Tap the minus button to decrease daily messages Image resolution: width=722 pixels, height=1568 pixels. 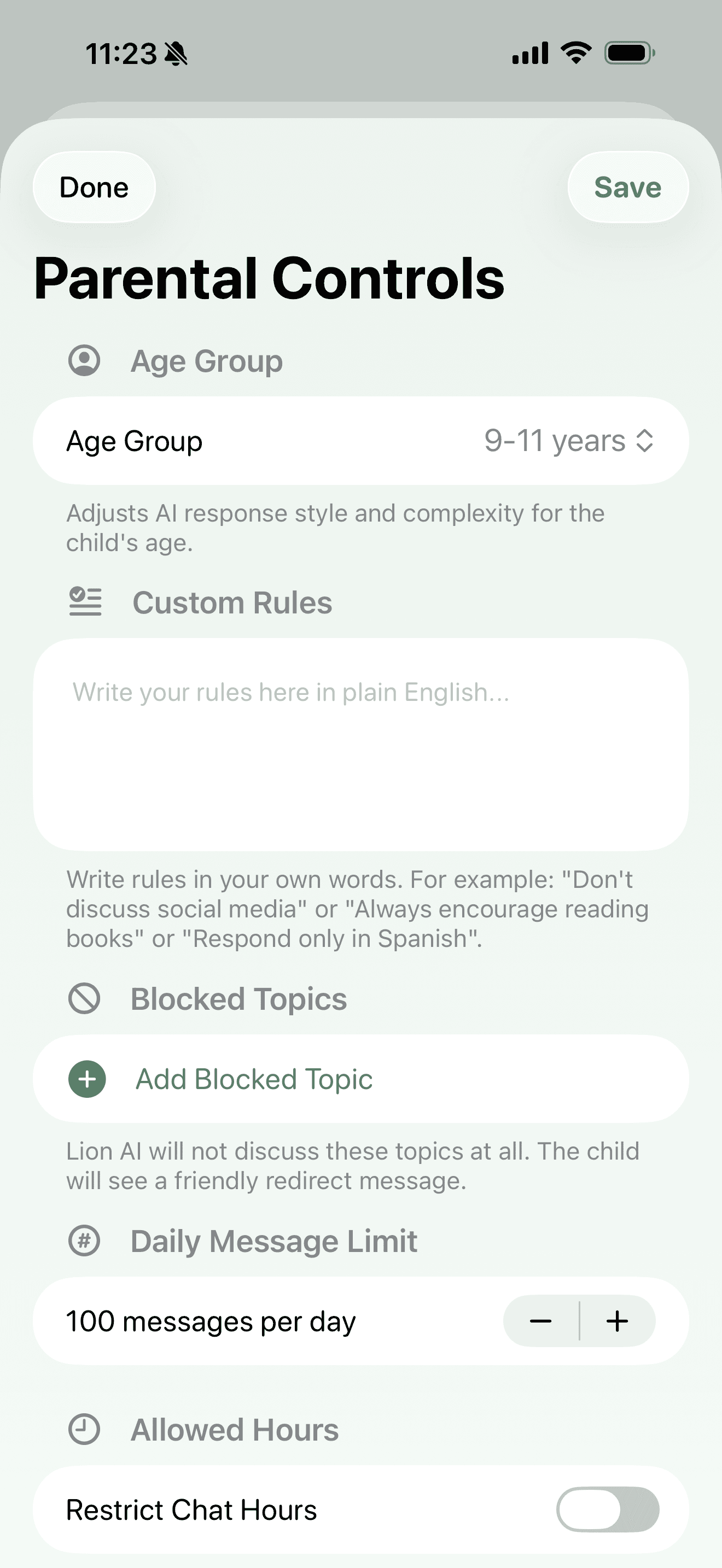point(539,1320)
